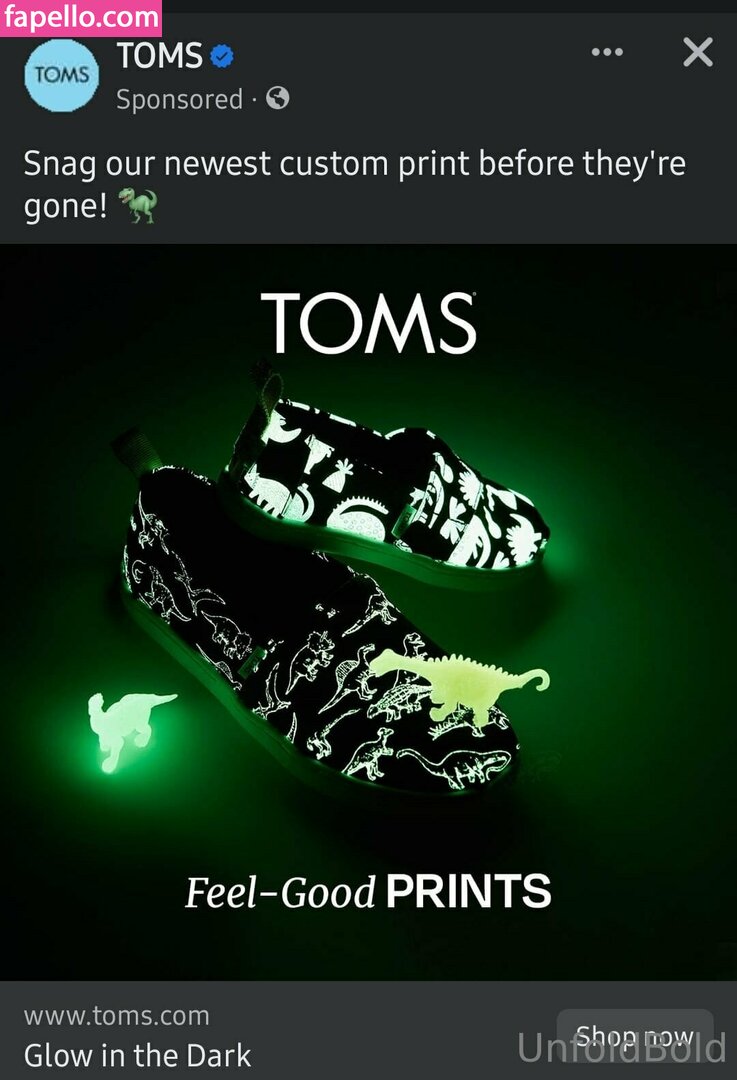This screenshot has height=1080, width=737.
Task: Open the glow-in-the-dark shoes ad image
Action: point(368,610)
